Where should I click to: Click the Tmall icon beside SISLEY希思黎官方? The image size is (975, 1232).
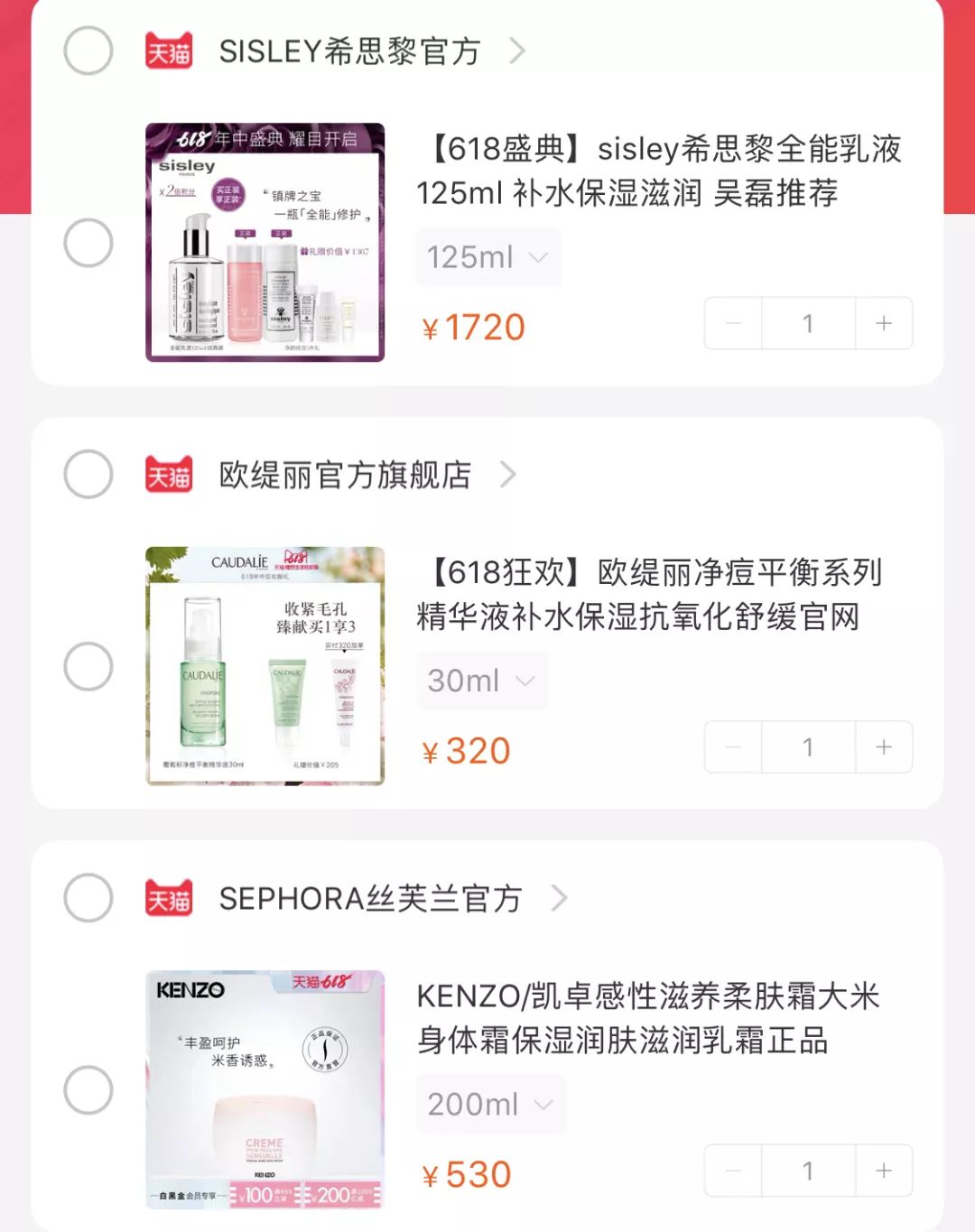168,51
